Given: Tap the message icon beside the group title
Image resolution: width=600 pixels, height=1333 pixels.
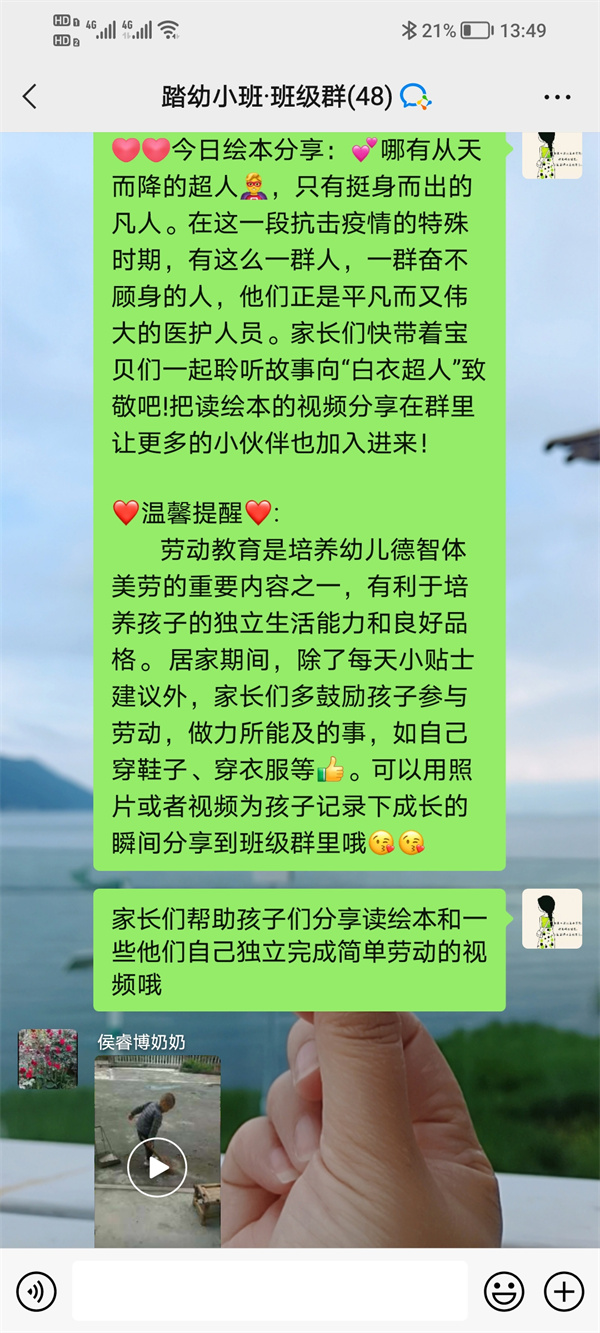Looking at the screenshot, I should tap(415, 97).
